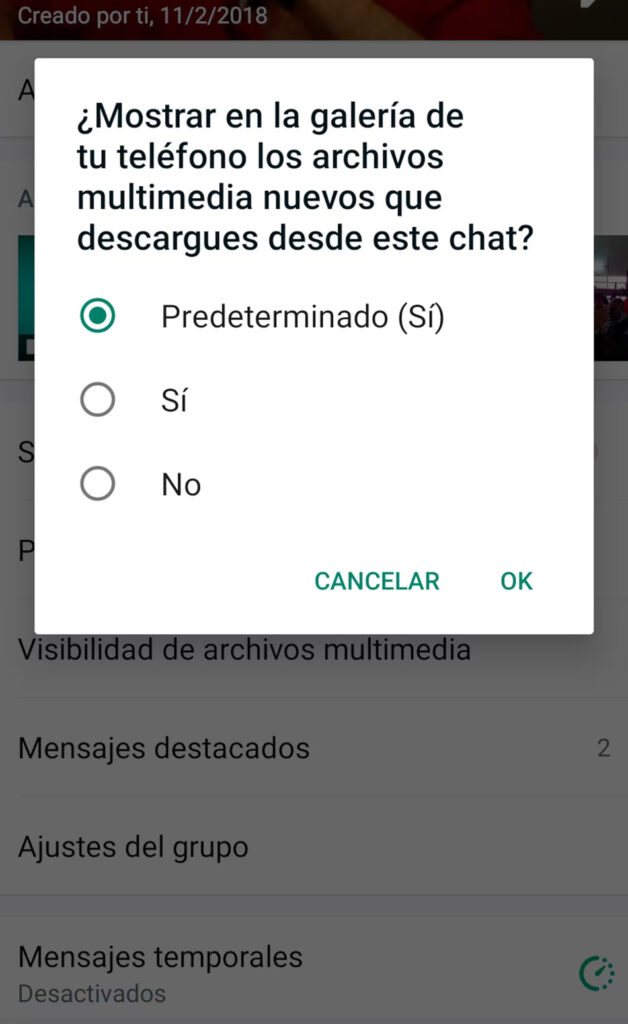The image size is (628, 1024).
Task: Select No to hide media in gallery
Action: [x=98, y=485]
